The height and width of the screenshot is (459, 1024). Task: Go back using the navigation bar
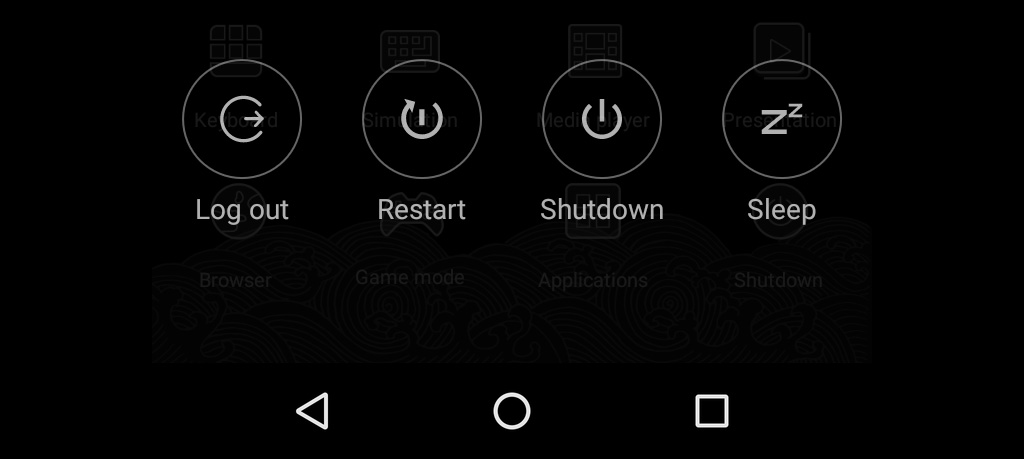click(x=313, y=411)
